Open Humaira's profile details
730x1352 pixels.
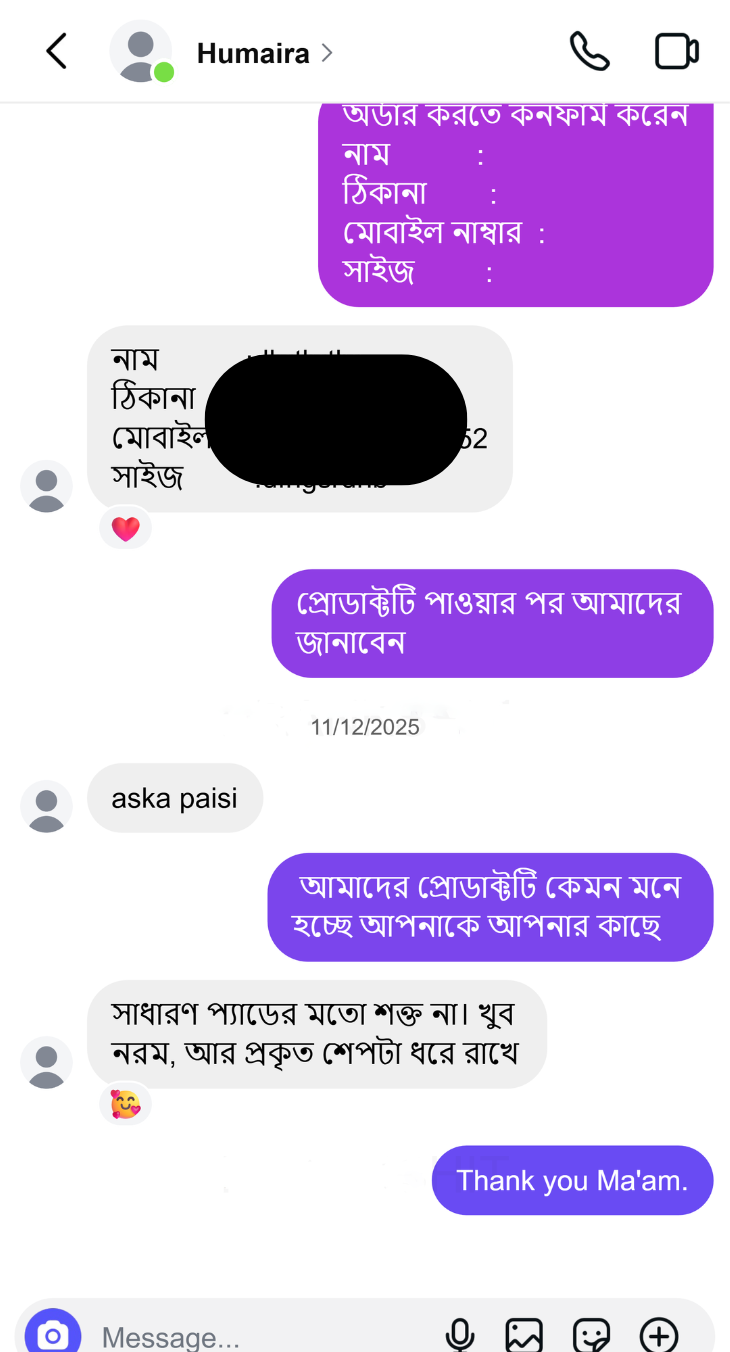coord(253,53)
